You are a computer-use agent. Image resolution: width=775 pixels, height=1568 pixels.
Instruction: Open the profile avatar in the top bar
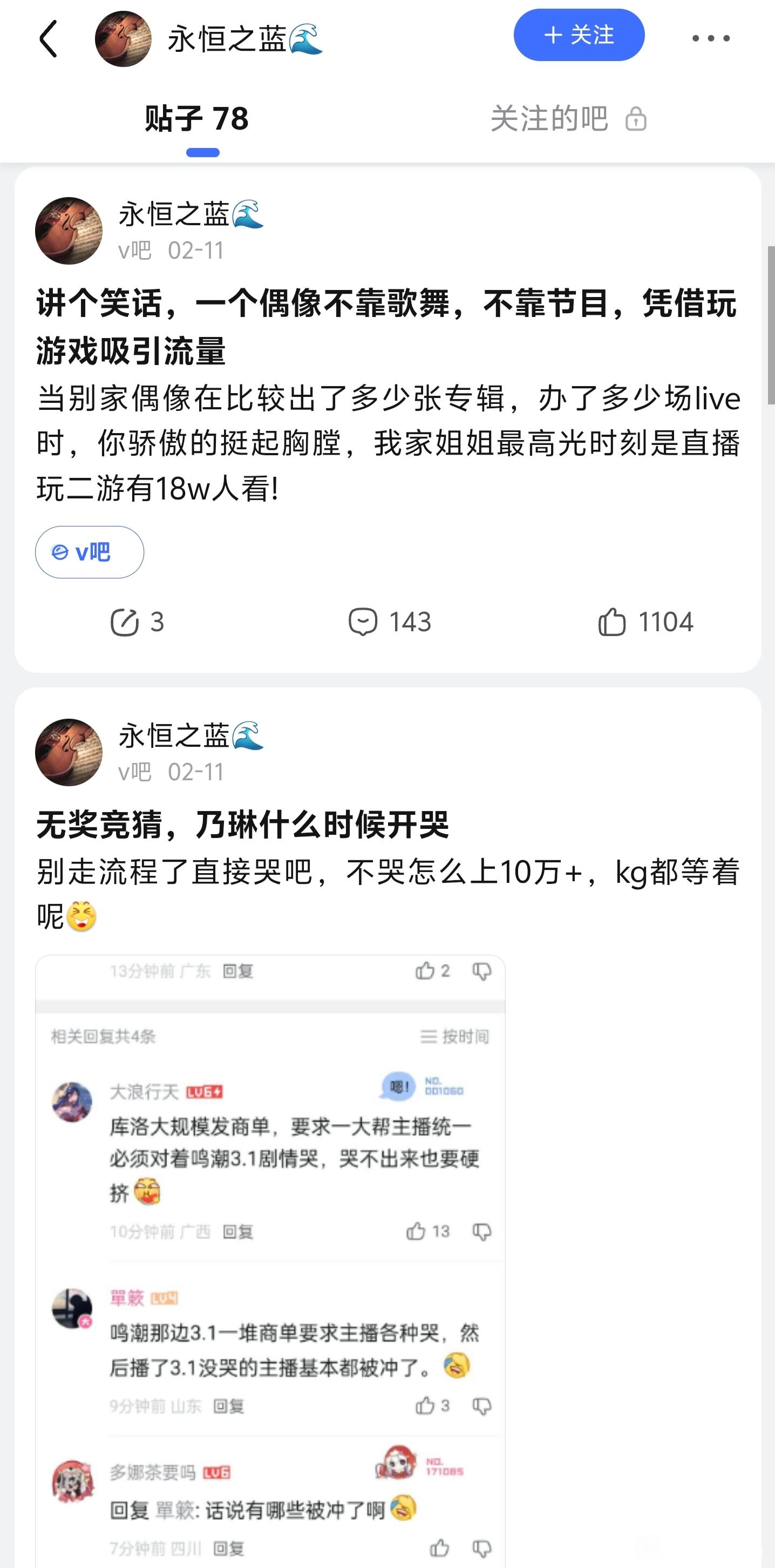[x=123, y=38]
